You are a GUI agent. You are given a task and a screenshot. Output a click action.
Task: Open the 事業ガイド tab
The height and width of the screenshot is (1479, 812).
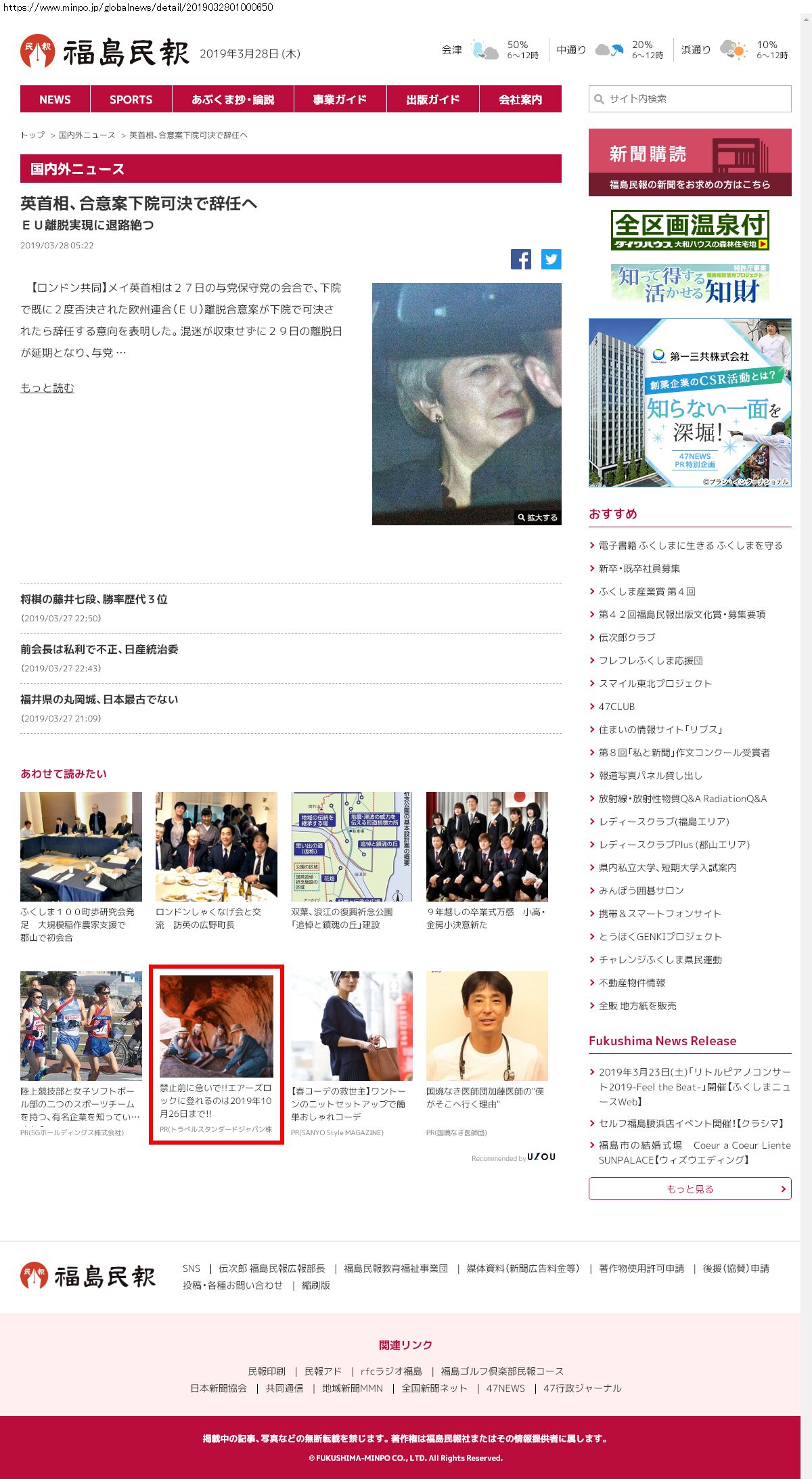coord(340,99)
